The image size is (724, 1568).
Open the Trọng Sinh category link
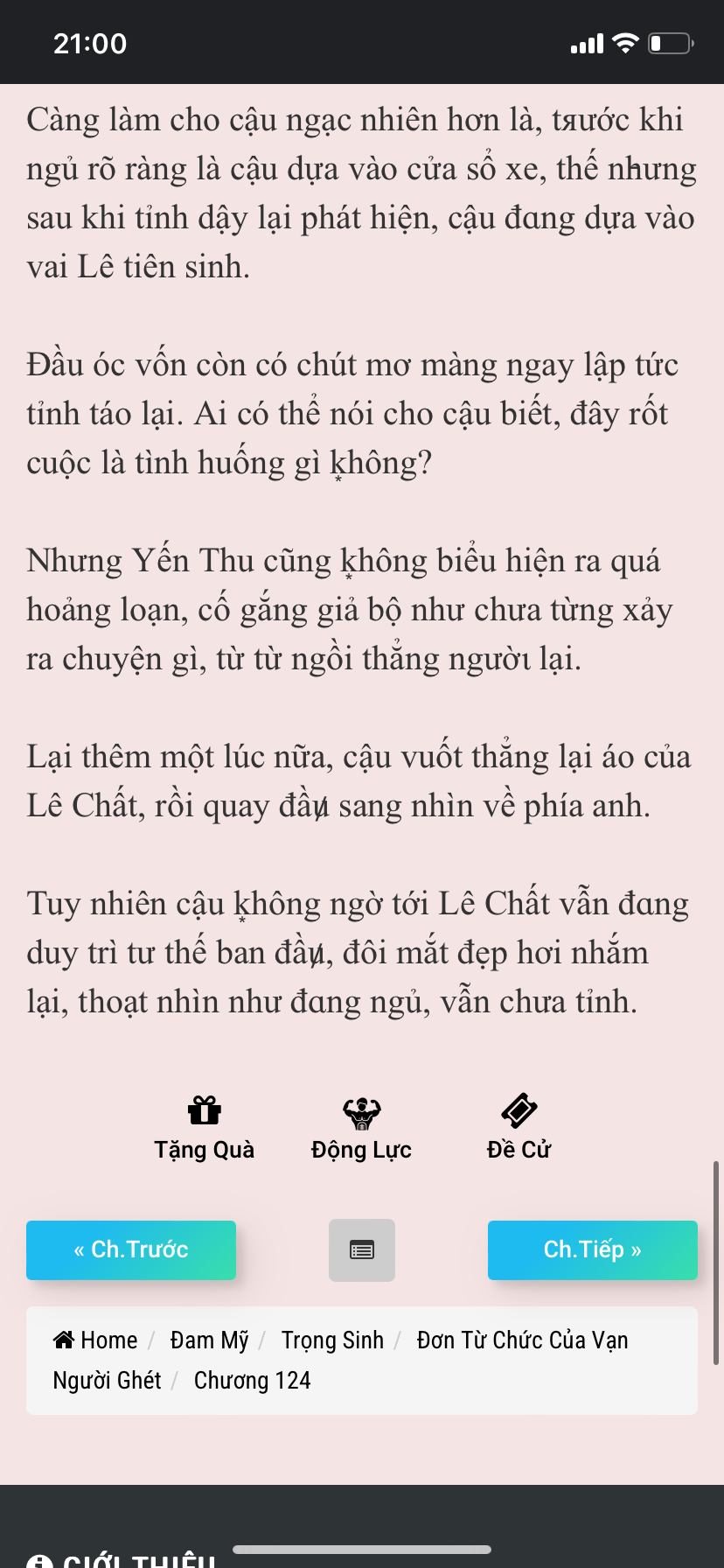pyautogui.click(x=332, y=1340)
